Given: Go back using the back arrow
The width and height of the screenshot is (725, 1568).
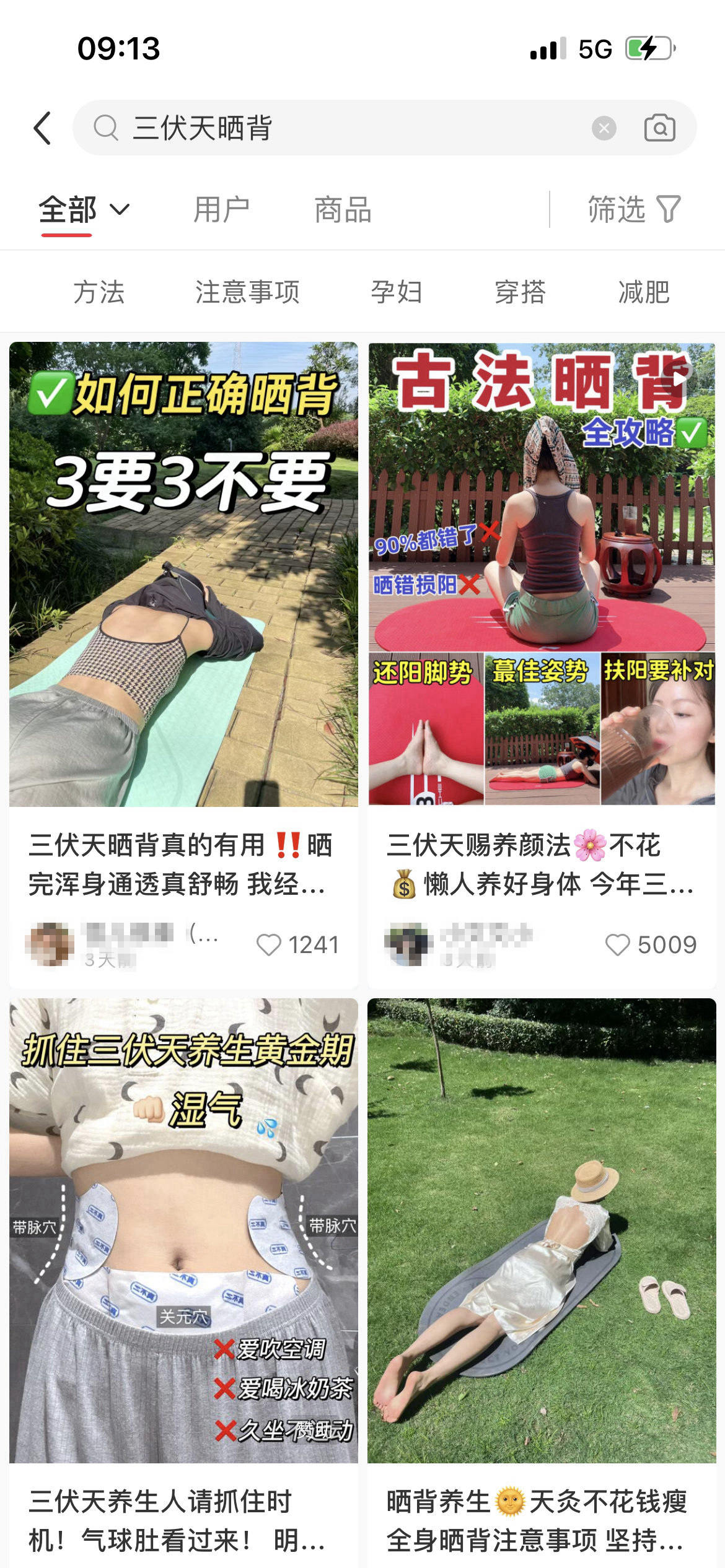Looking at the screenshot, I should click(42, 128).
